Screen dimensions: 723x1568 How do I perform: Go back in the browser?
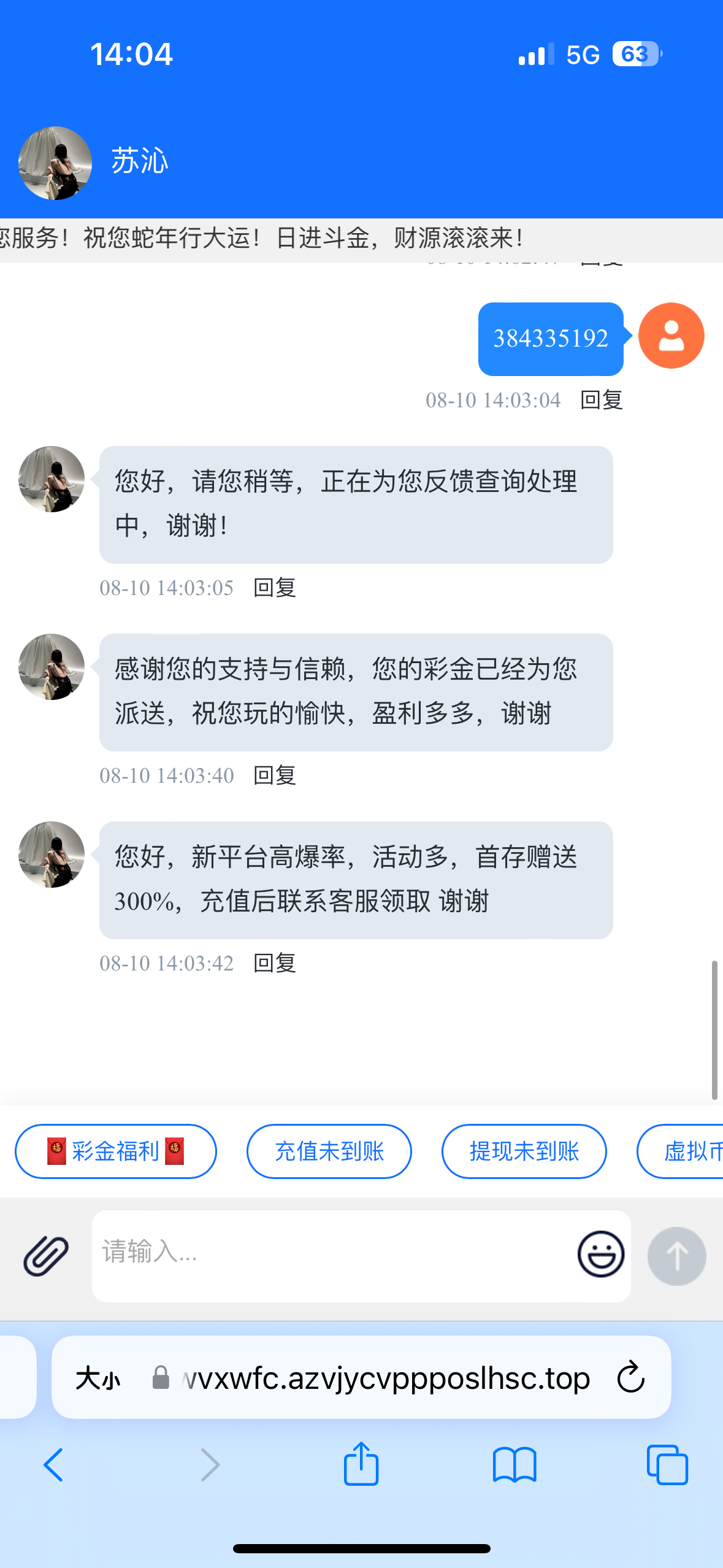[x=53, y=1465]
